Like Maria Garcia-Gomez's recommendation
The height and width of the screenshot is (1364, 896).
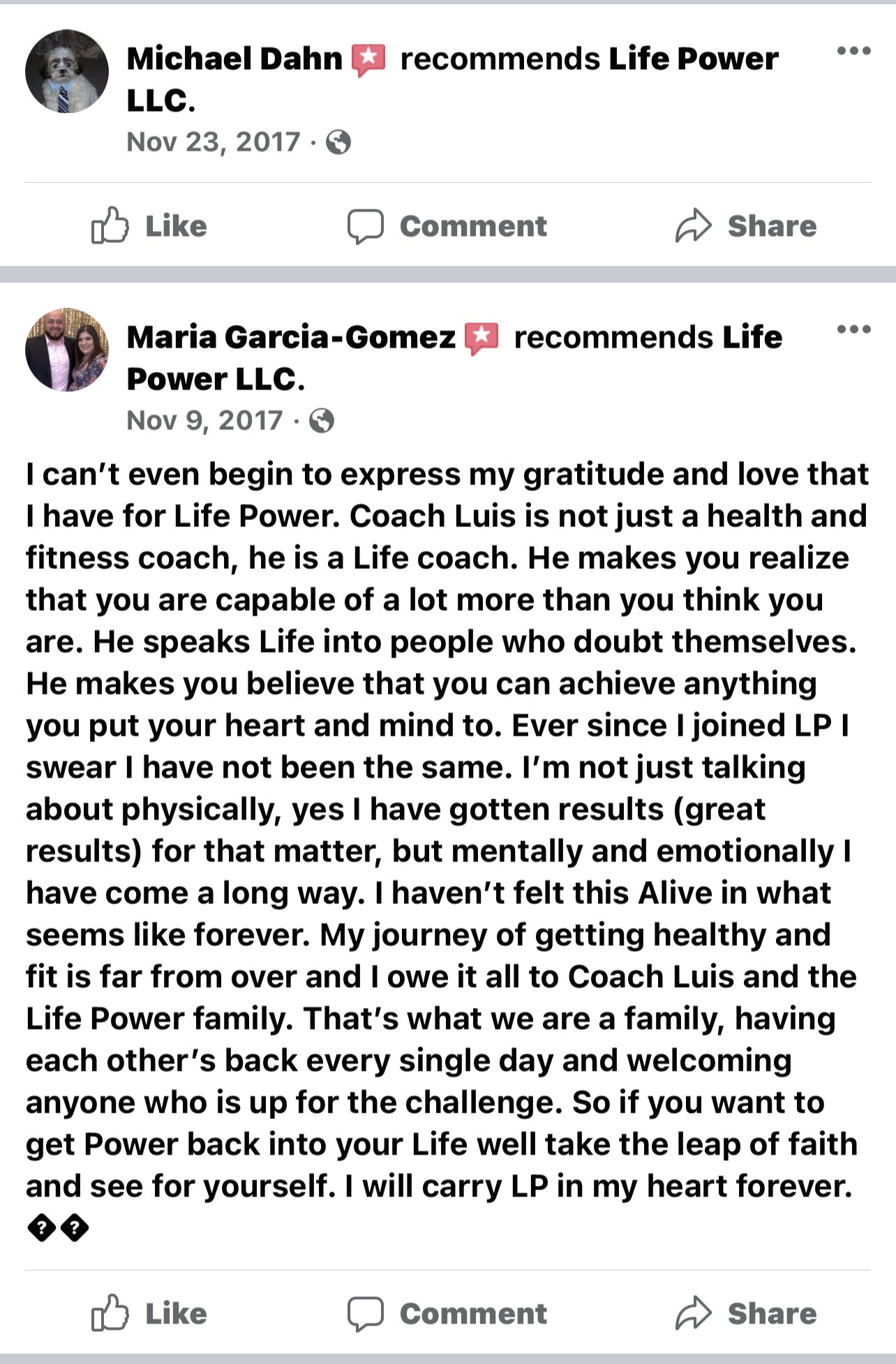tap(149, 1313)
